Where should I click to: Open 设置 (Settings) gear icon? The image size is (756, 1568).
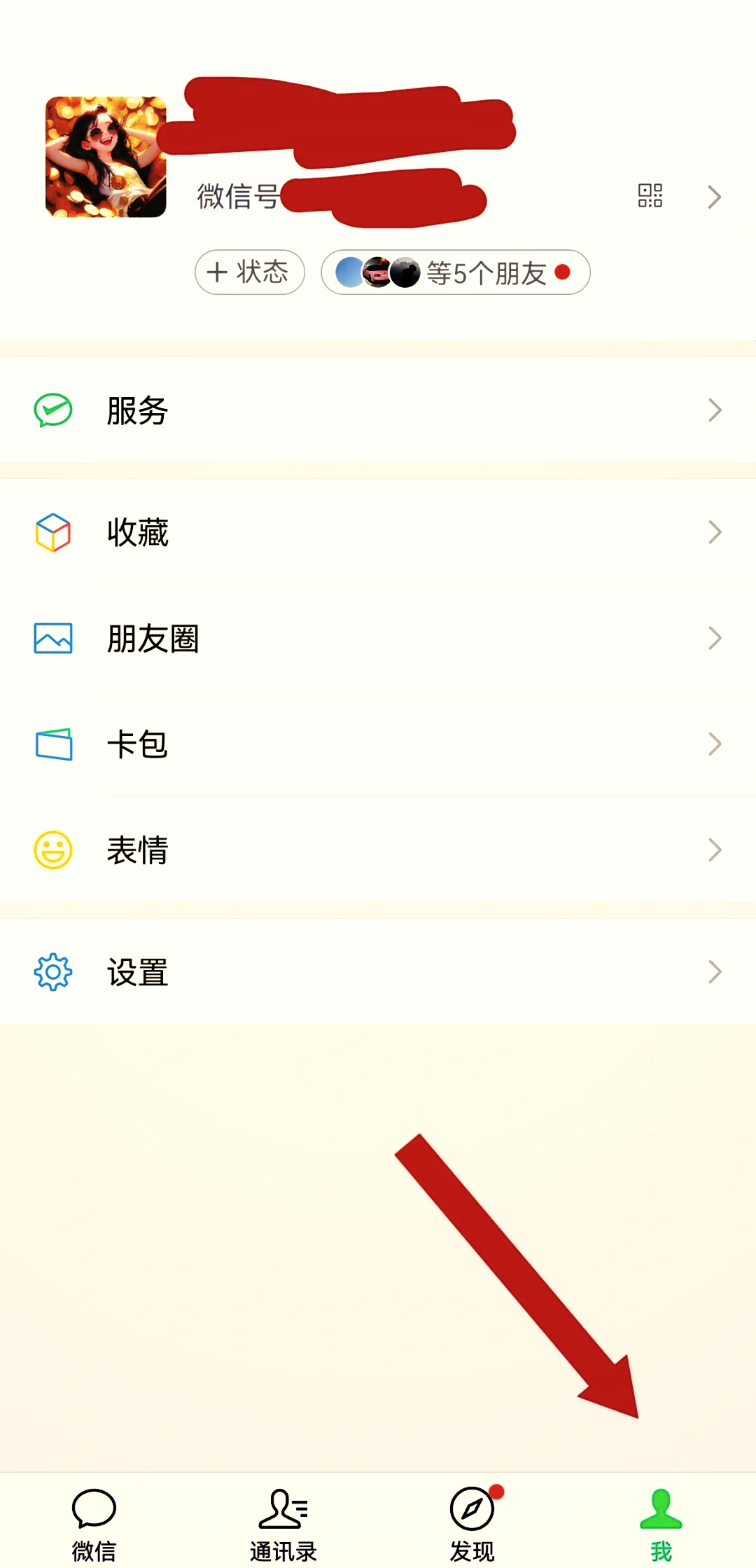point(51,971)
